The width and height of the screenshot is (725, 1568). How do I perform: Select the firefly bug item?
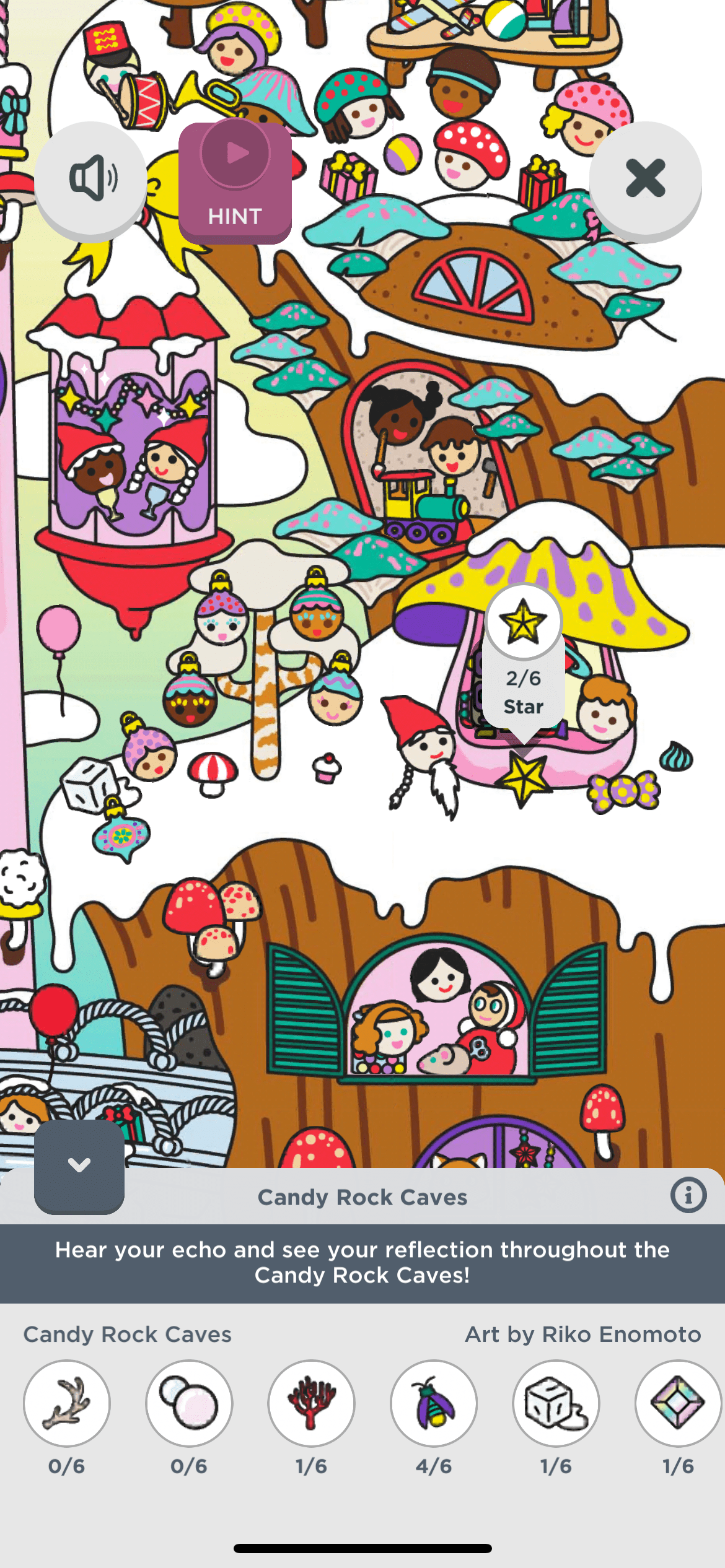coord(434,1403)
